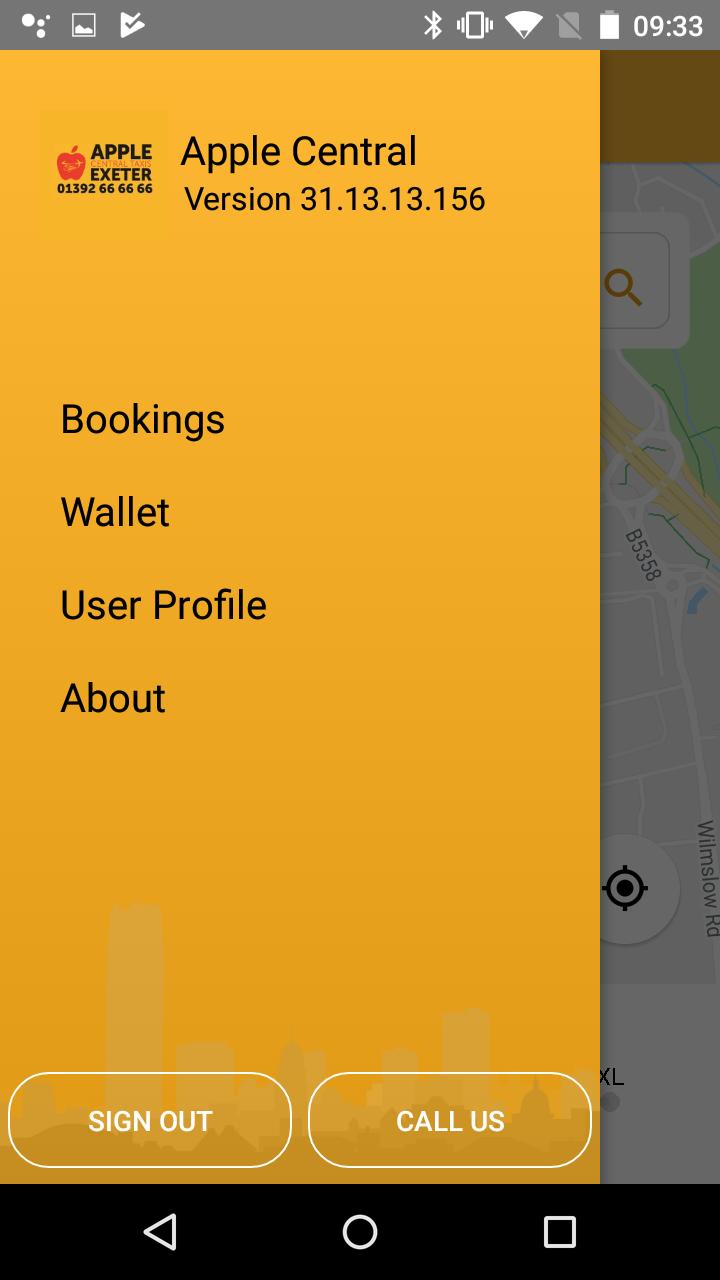Center map on my location

(x=626, y=888)
